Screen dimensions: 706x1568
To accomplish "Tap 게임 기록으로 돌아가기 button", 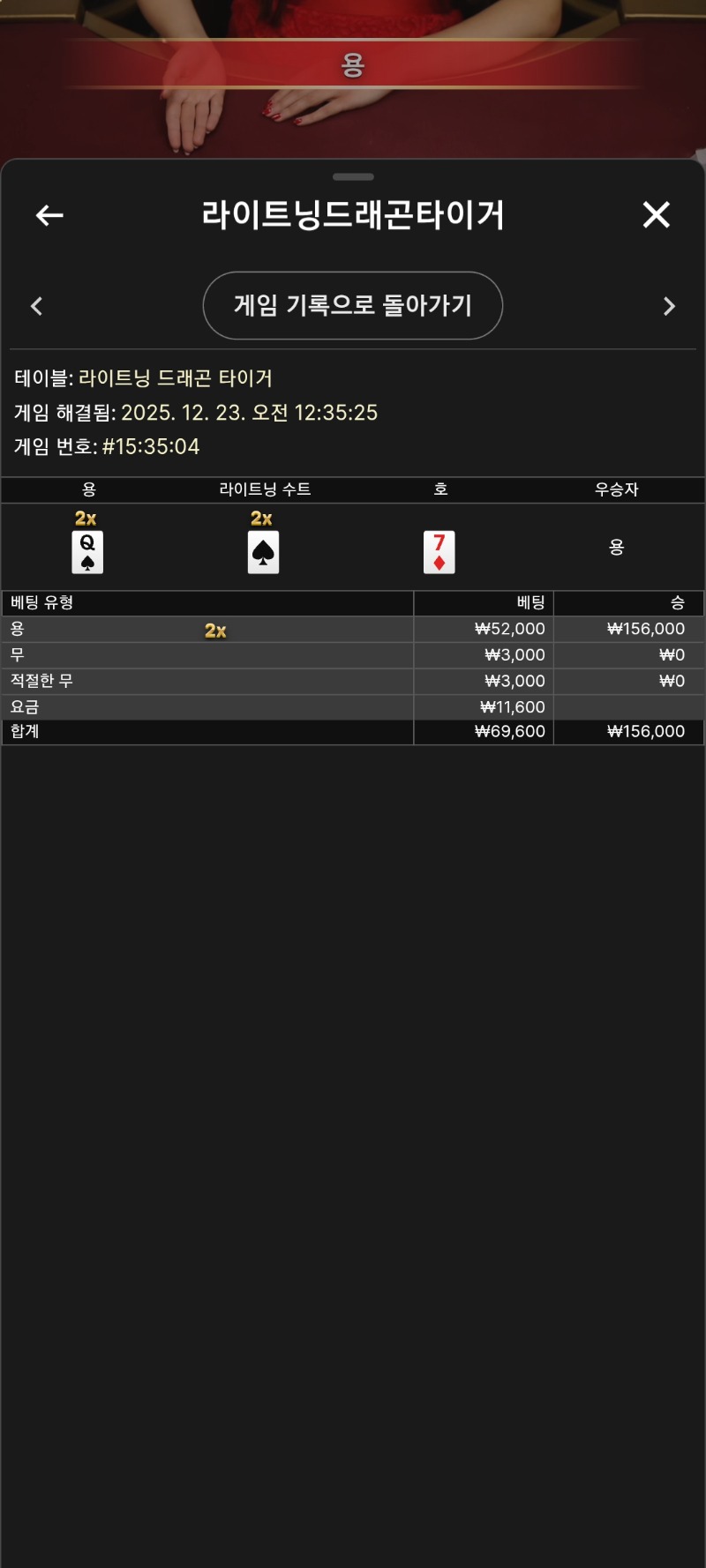I will point(353,305).
